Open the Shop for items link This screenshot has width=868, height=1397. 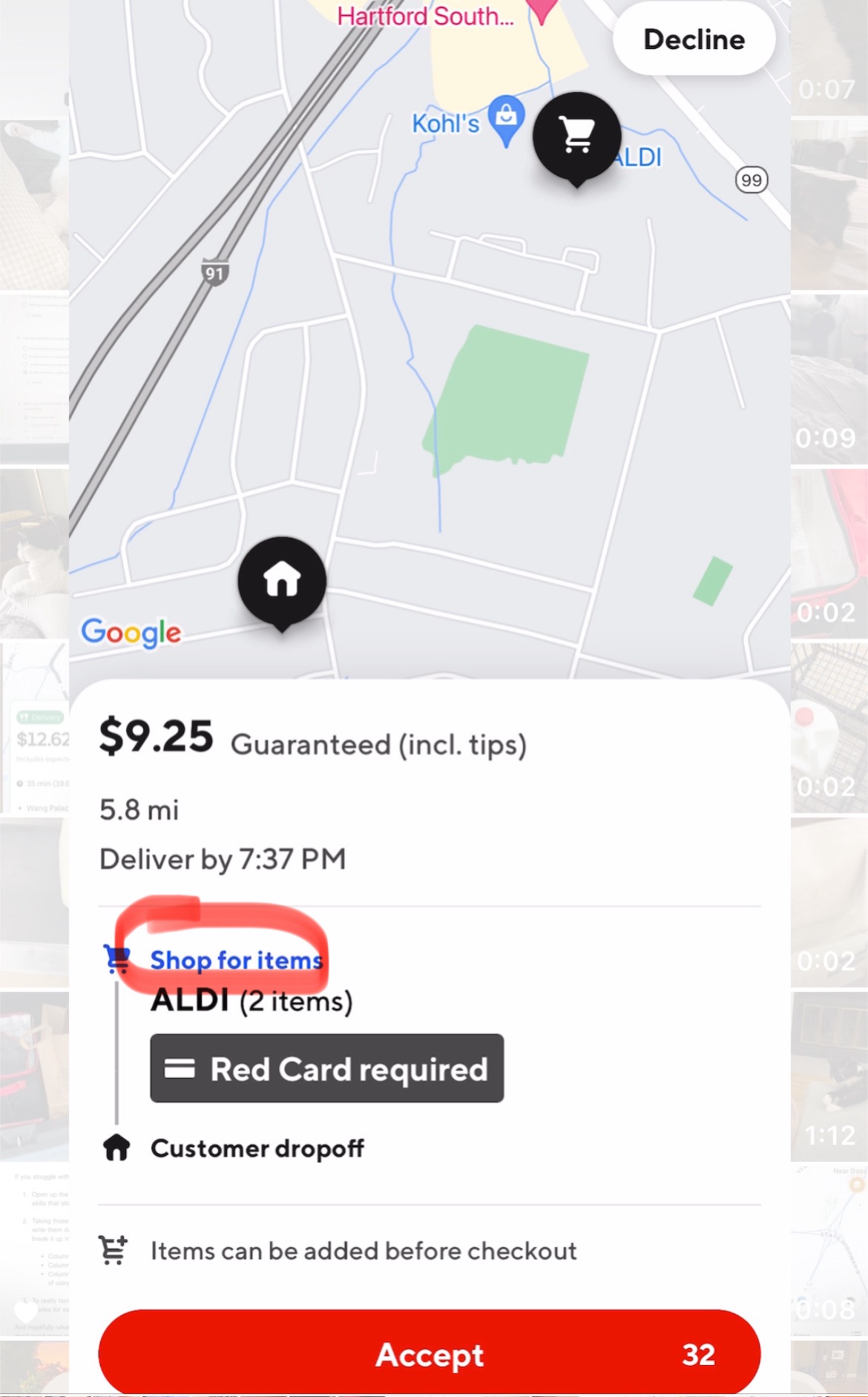pos(237,959)
